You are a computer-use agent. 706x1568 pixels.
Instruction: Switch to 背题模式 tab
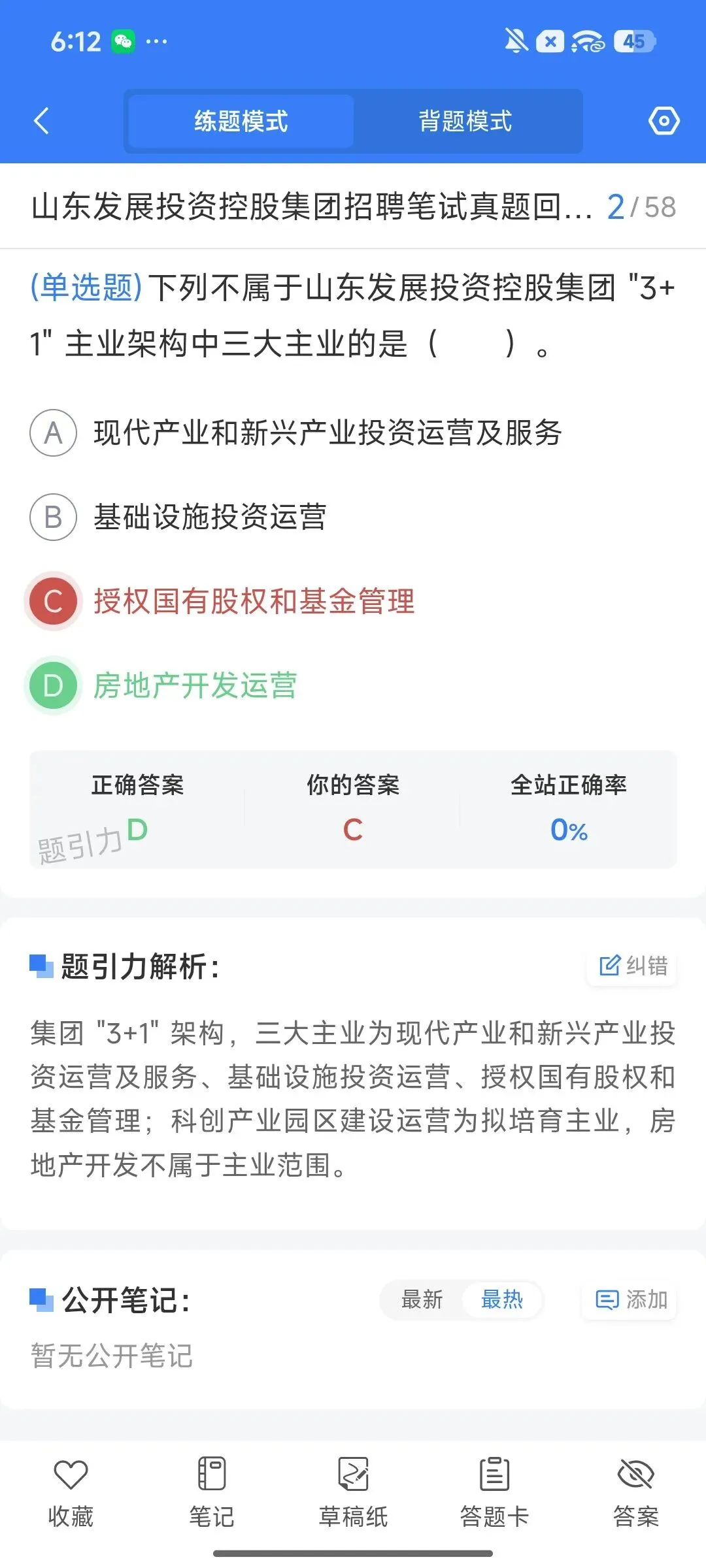465,121
